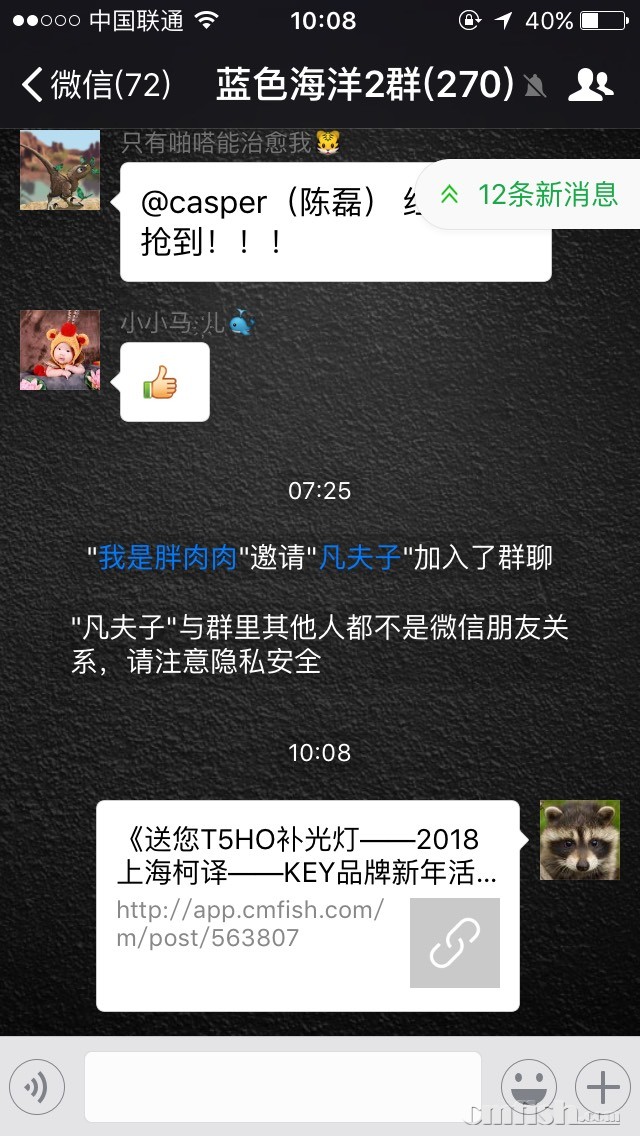The image size is (640, 1136).
Task: Tap the @casper（陈磊） message bubble
Action: coord(270,222)
